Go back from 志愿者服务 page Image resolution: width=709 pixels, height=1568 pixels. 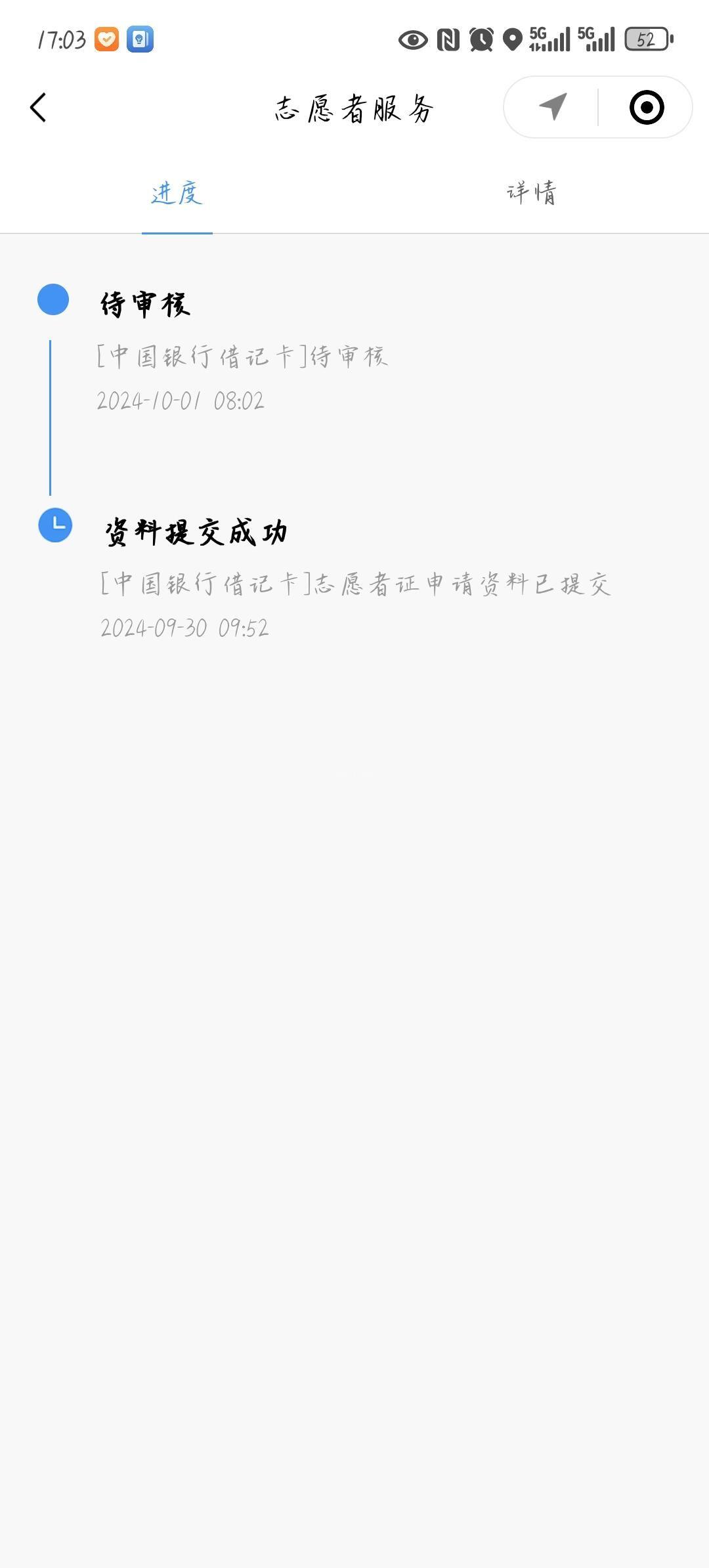pyautogui.click(x=39, y=108)
